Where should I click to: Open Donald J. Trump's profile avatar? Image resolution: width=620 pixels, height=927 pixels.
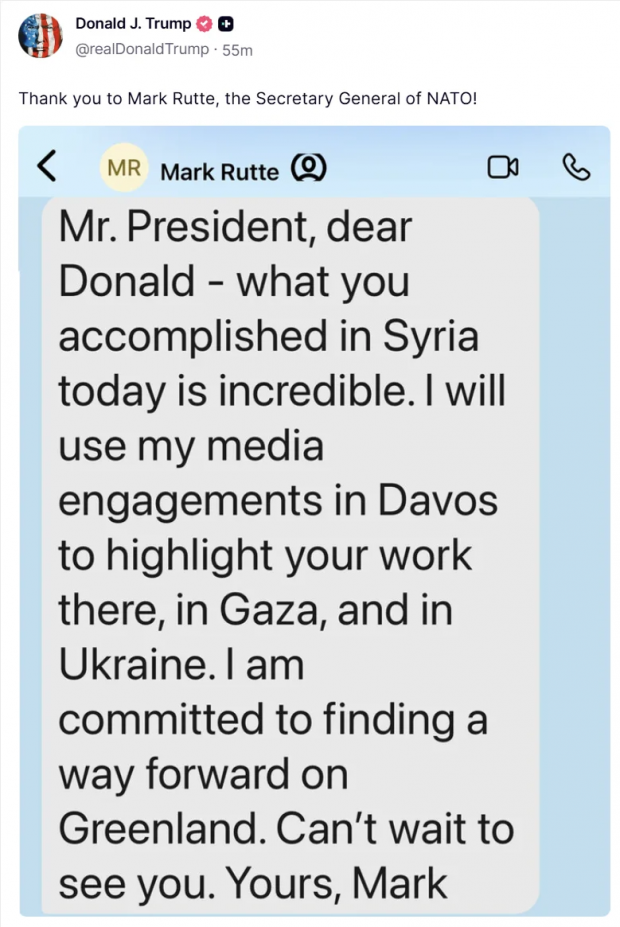pyautogui.click(x=40, y=35)
